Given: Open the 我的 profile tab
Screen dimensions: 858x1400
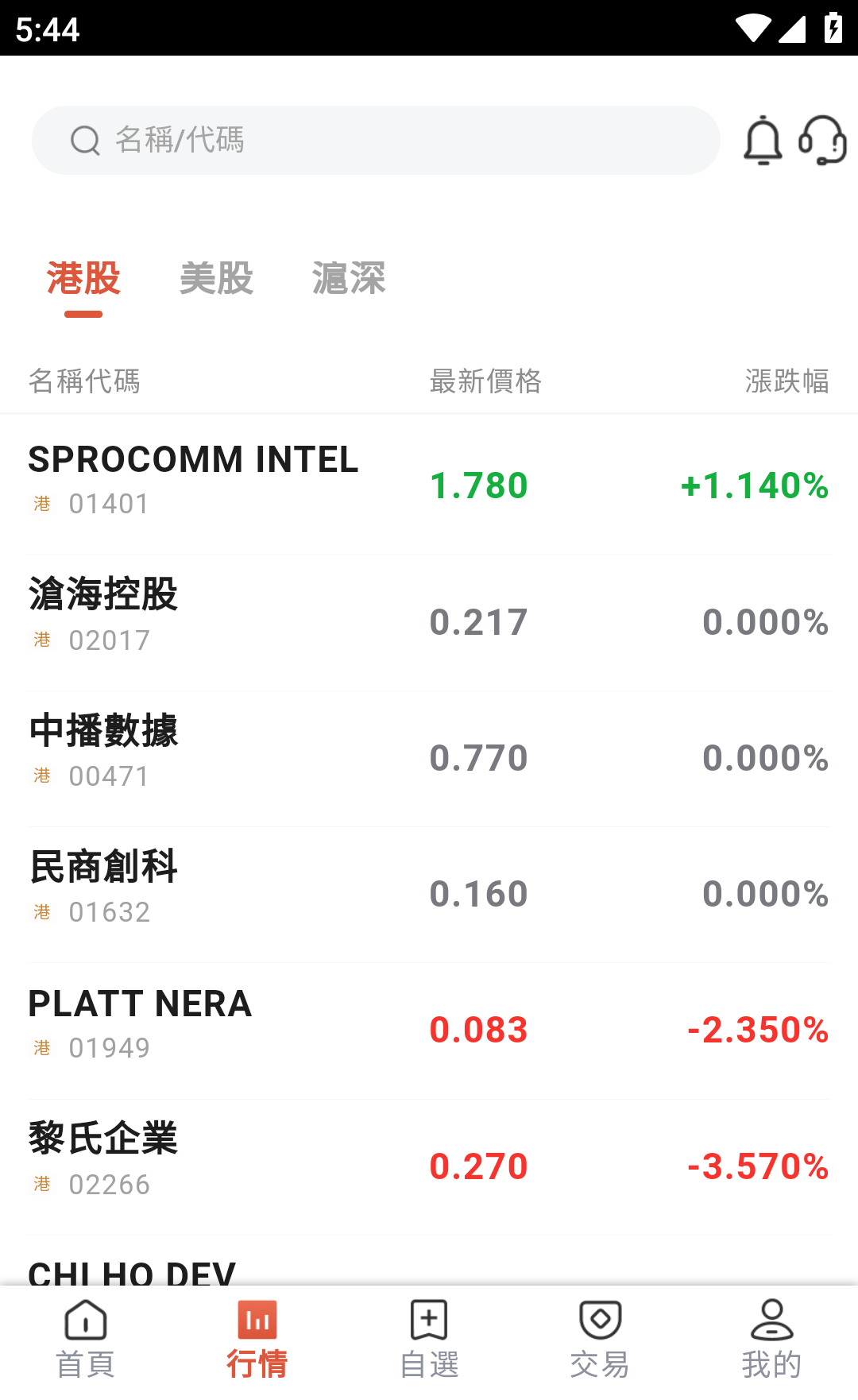Looking at the screenshot, I should click(771, 1341).
